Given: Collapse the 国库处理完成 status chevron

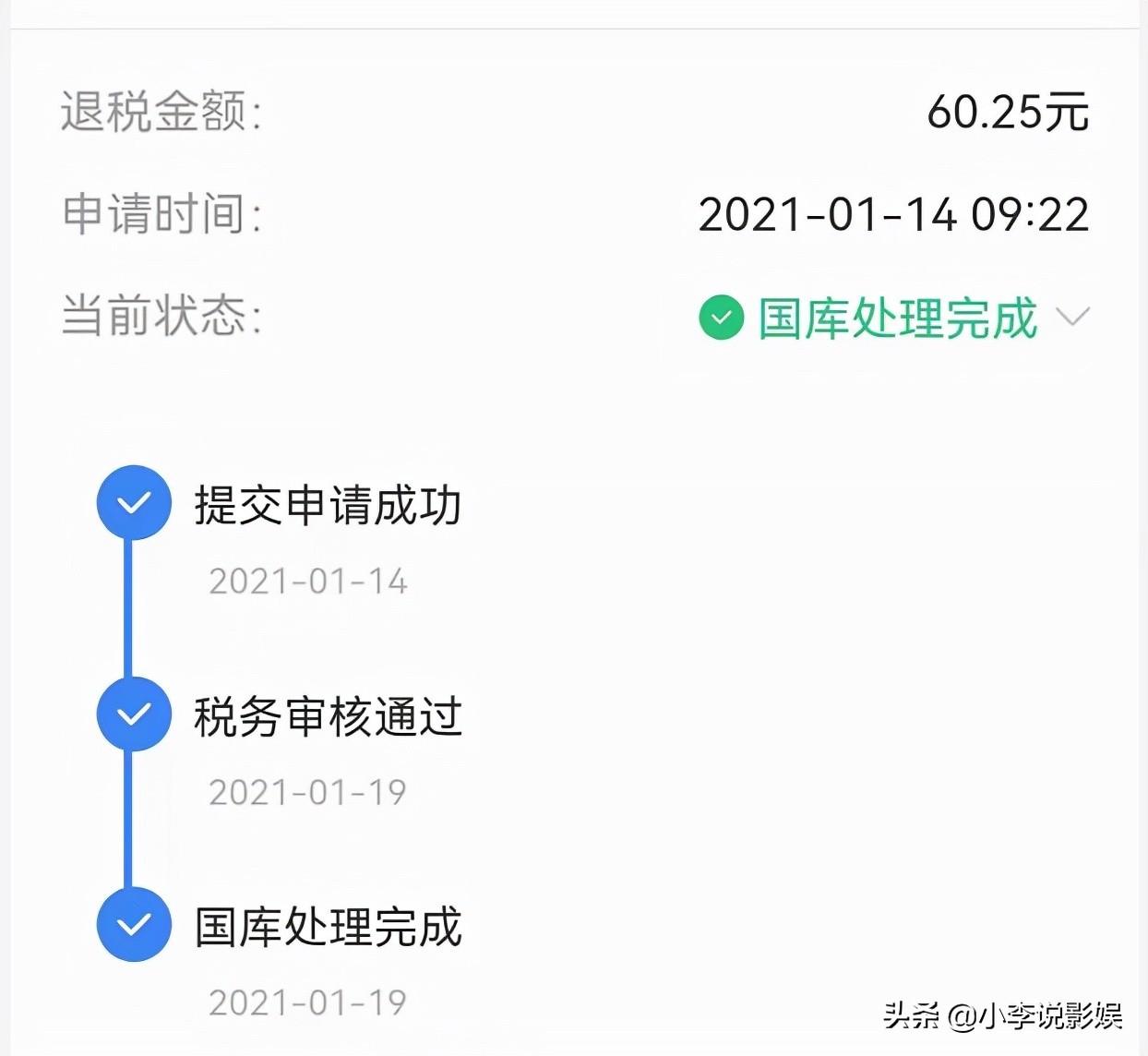Looking at the screenshot, I should pos(1072,318).
